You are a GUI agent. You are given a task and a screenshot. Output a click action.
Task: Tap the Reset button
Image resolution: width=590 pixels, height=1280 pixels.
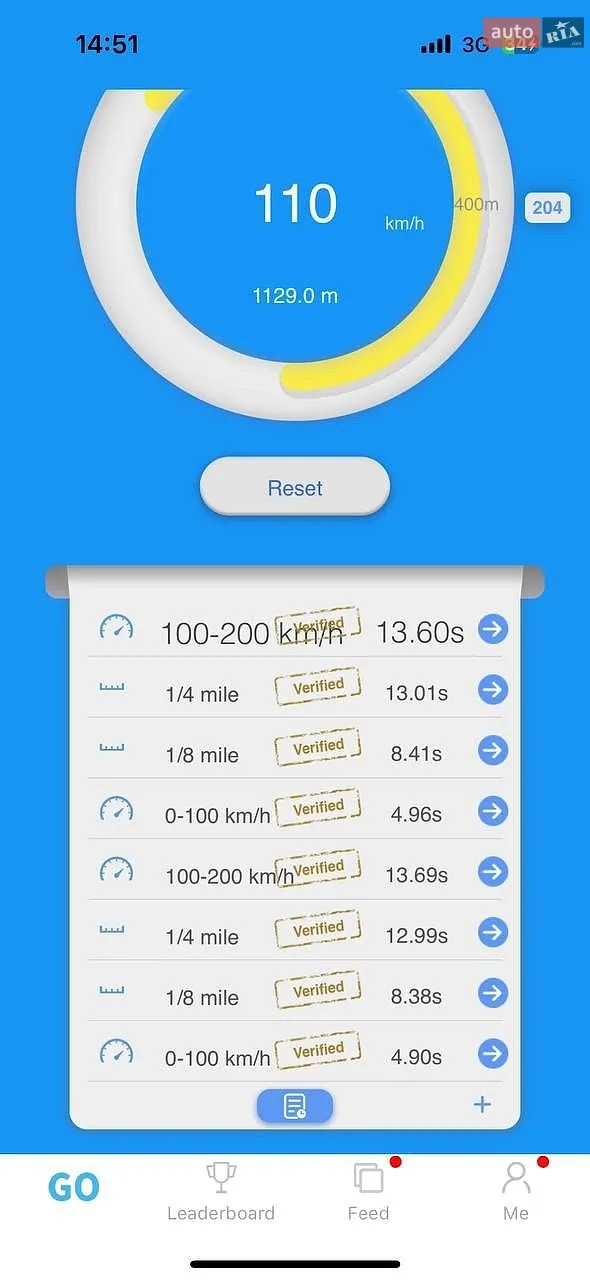tap(295, 488)
